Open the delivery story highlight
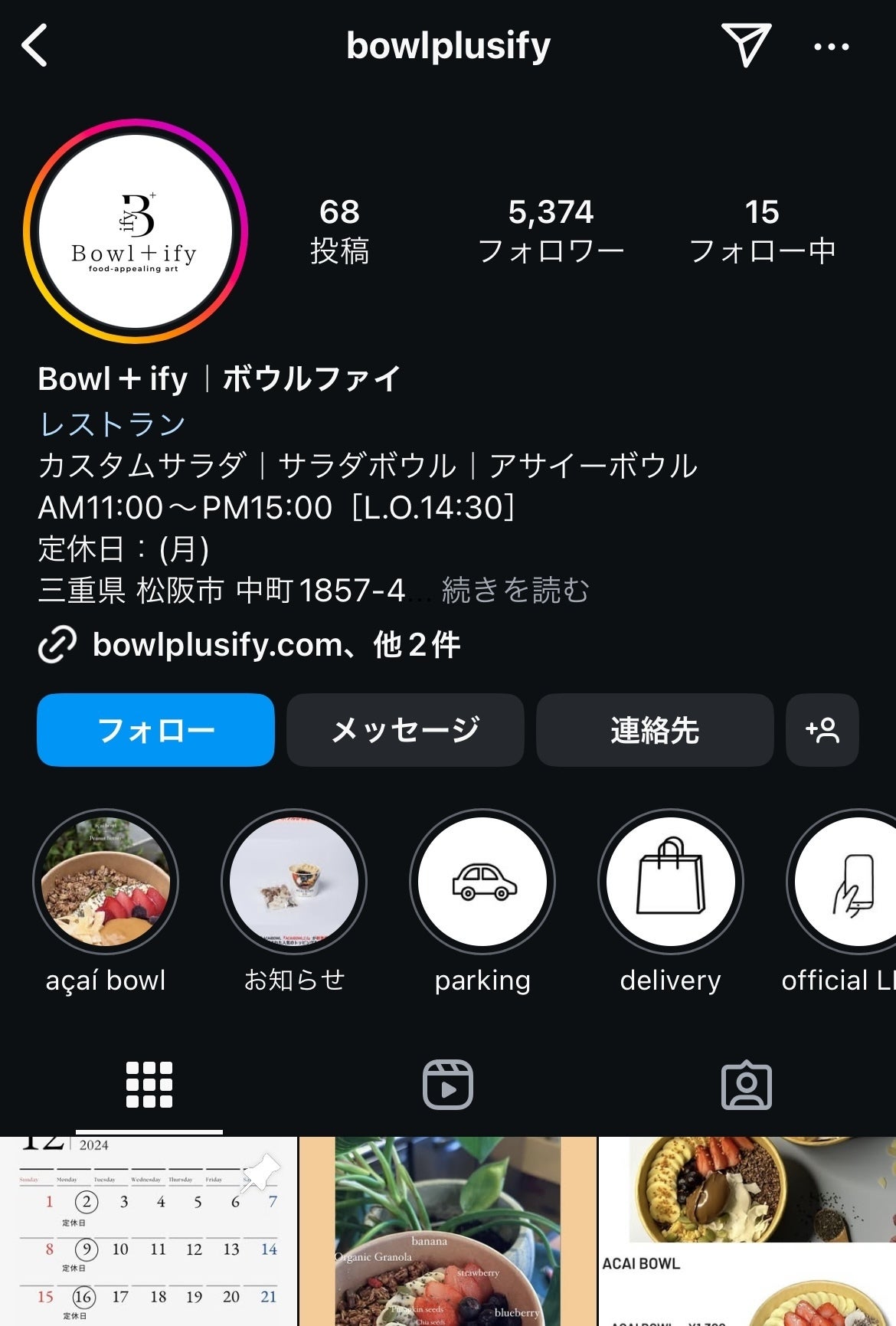This screenshot has width=896, height=1326. pos(671,882)
